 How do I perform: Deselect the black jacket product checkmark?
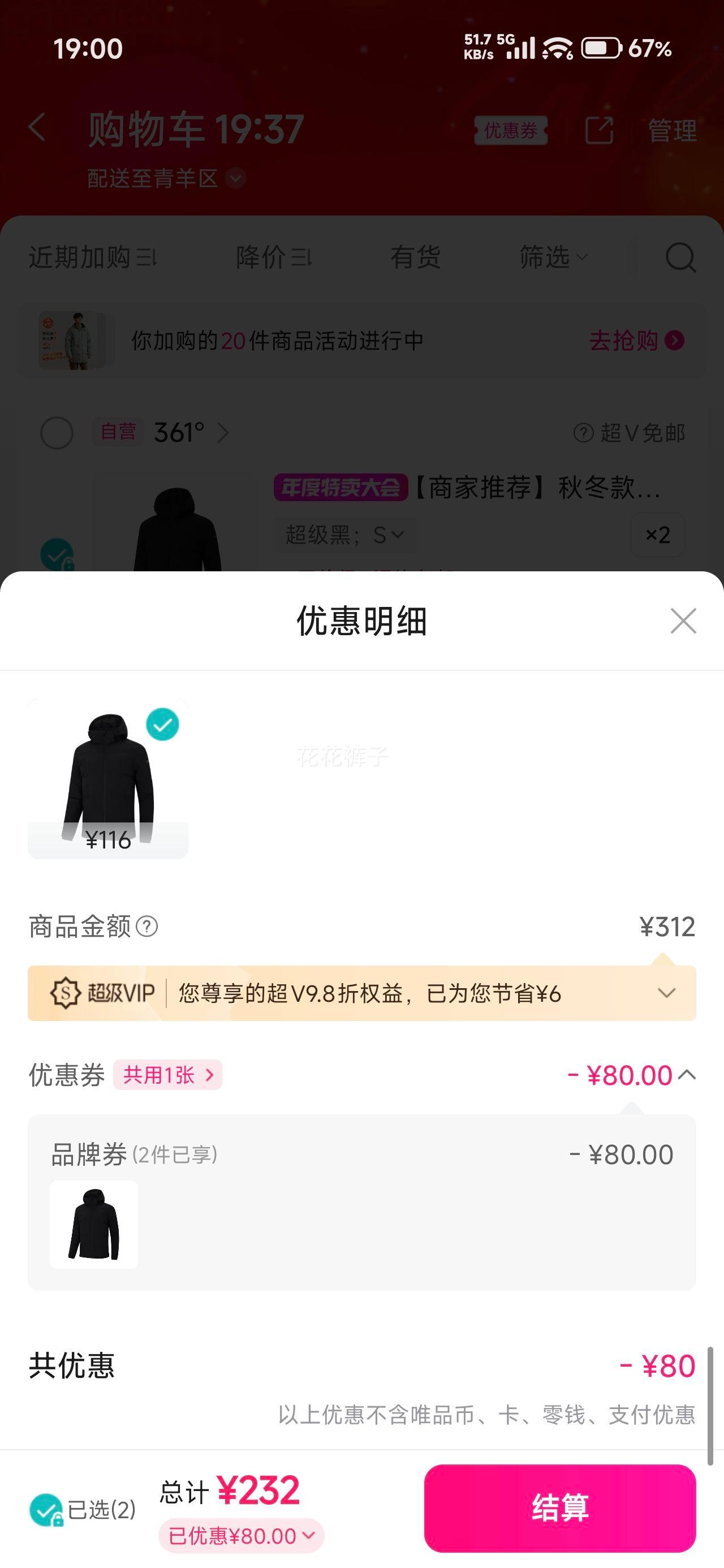point(162,725)
